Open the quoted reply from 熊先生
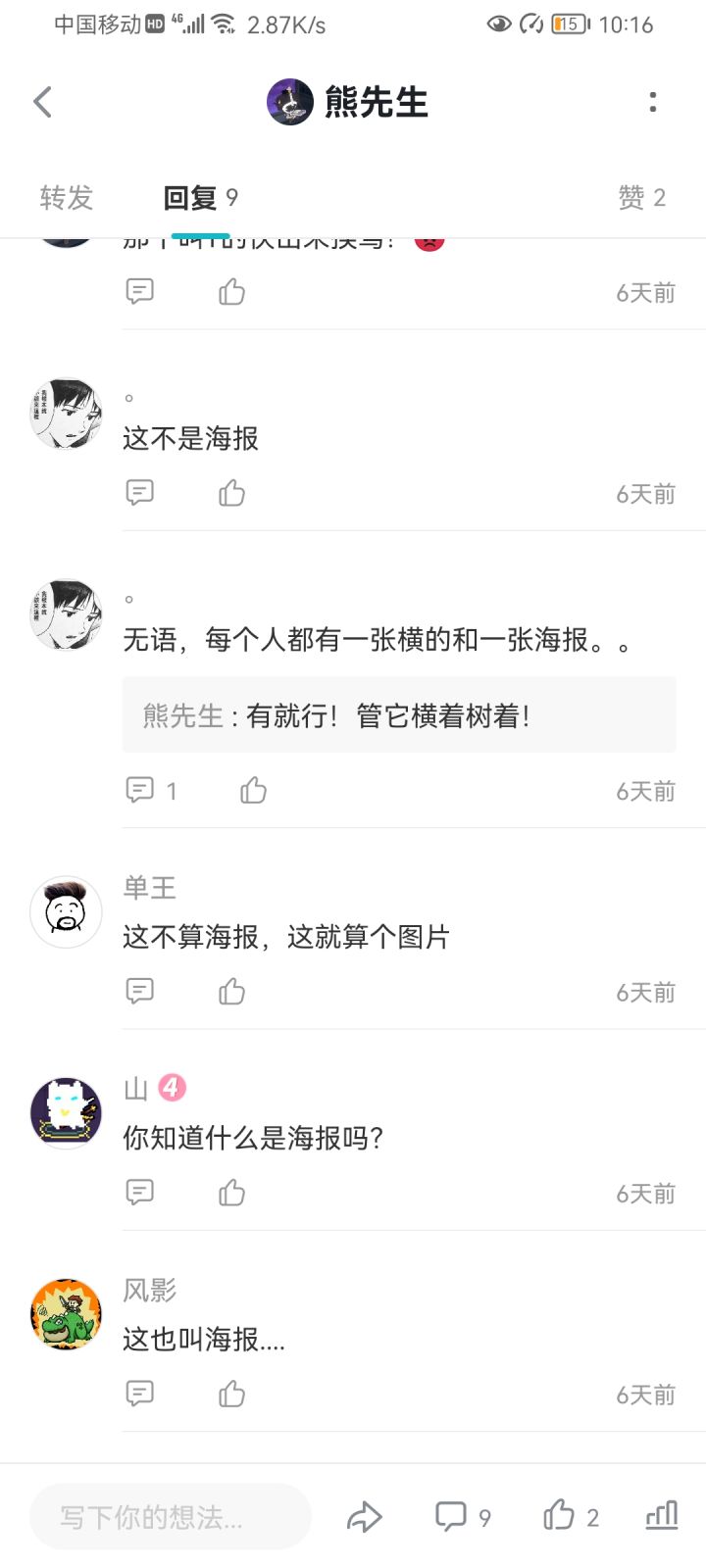Image resolution: width=706 pixels, height=1568 pixels. 399,715
